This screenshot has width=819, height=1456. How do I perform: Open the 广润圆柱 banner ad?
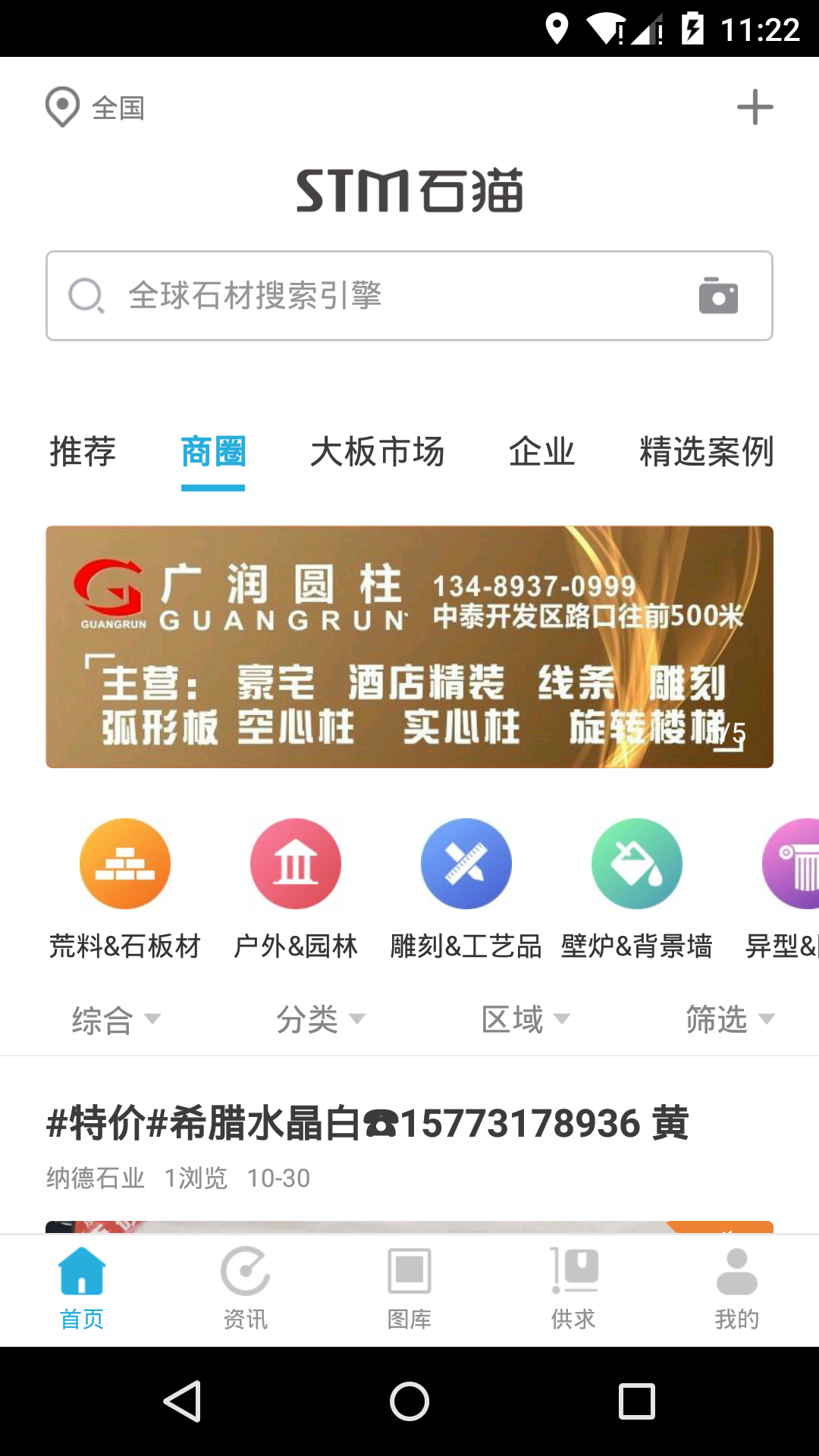409,646
